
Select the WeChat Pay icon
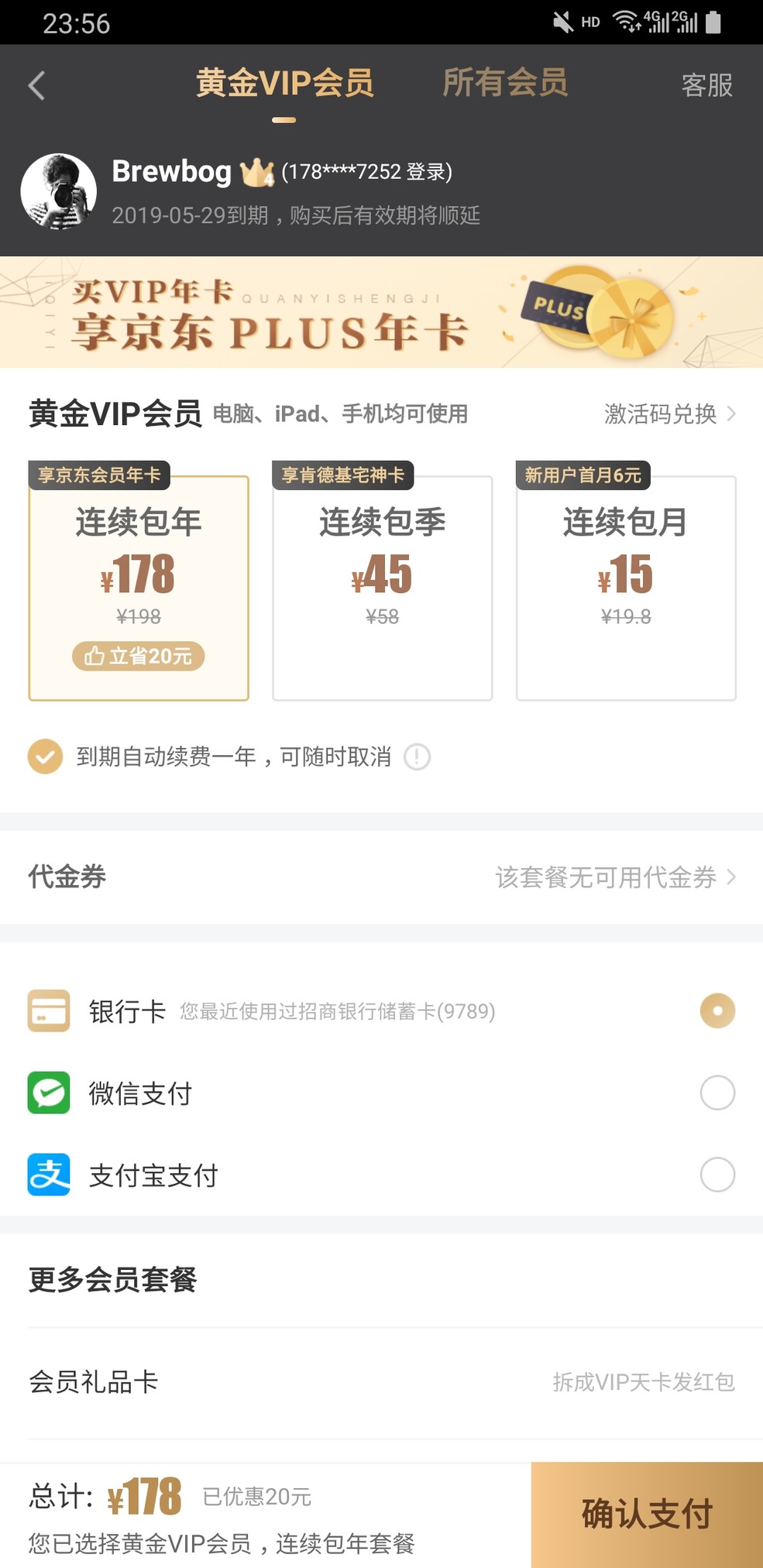point(48,1093)
